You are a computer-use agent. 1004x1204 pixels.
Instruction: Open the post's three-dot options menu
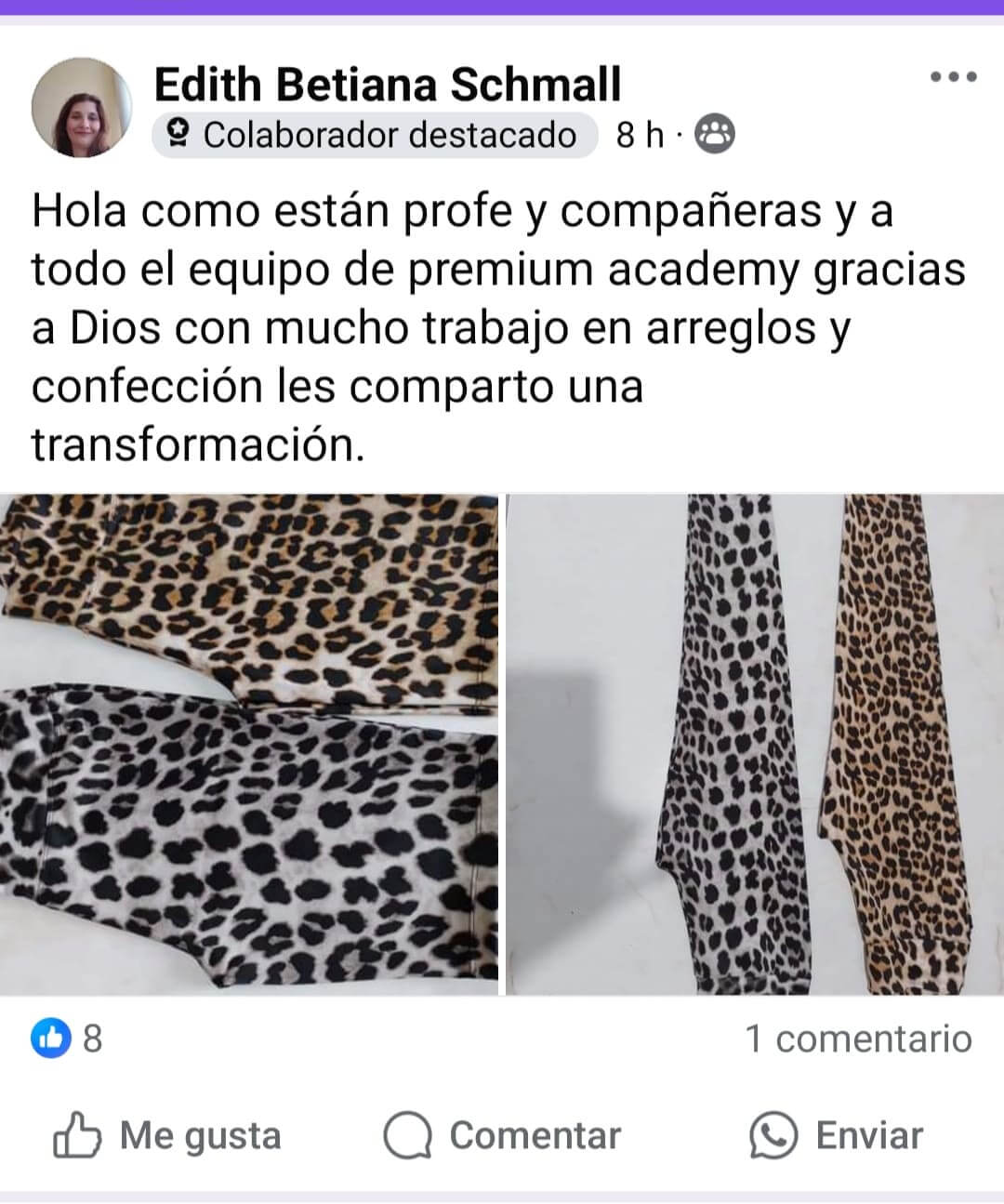(x=953, y=77)
